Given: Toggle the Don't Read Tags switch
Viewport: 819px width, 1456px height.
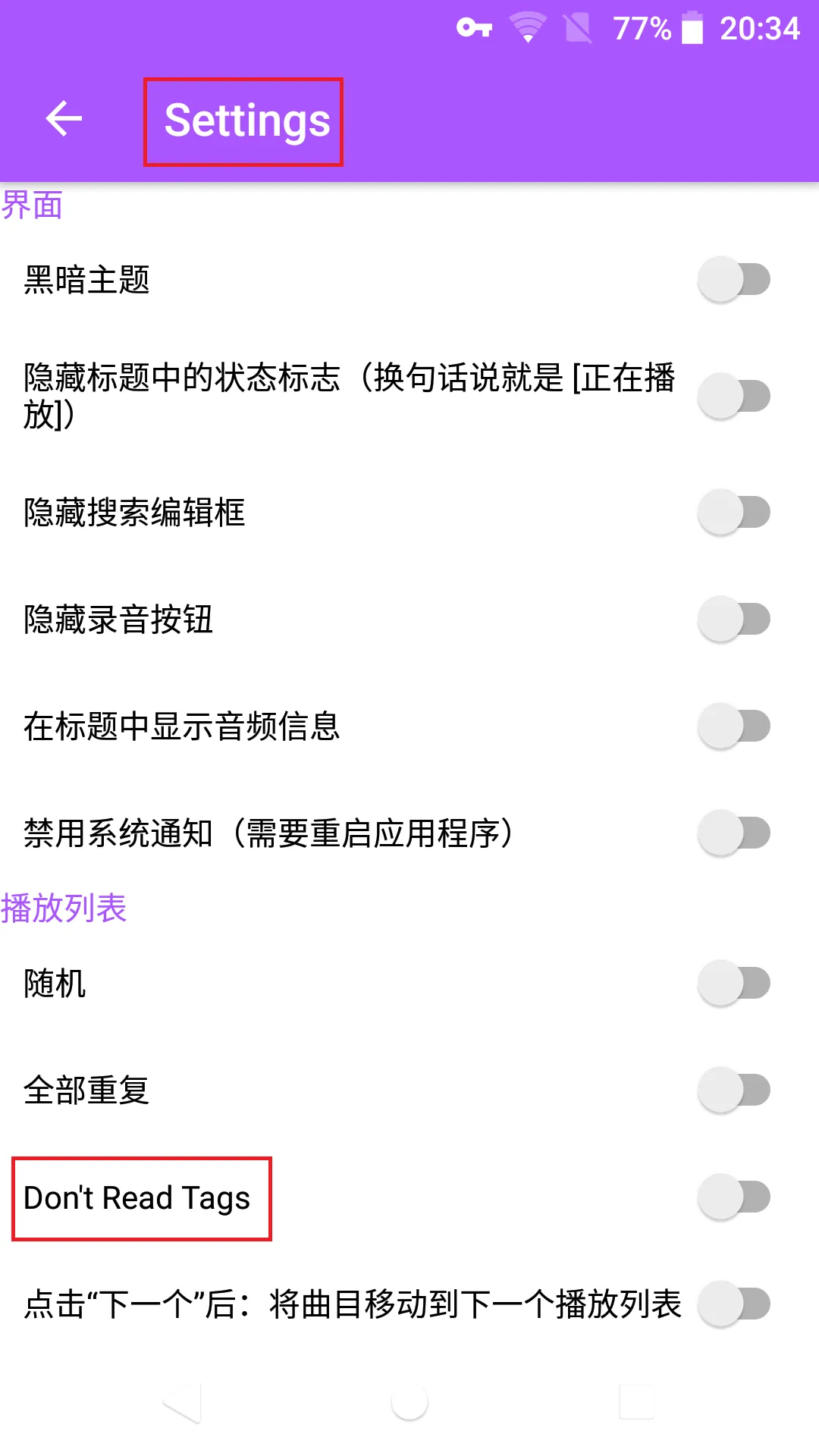Looking at the screenshot, I should [x=733, y=1197].
